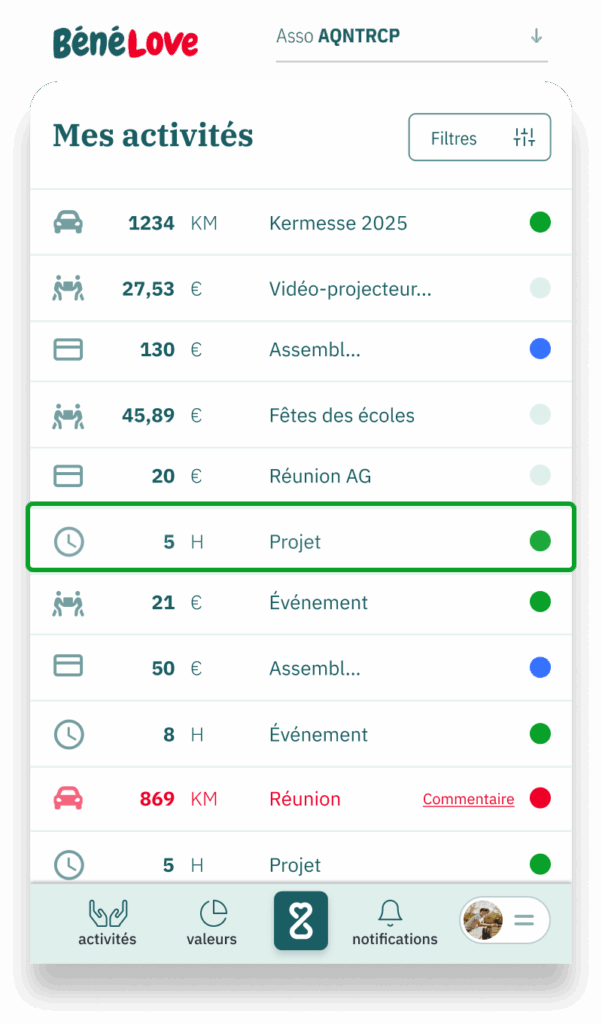The image size is (602, 1024).
Task: Tap the central BénéLove logo button
Action: tap(301, 921)
